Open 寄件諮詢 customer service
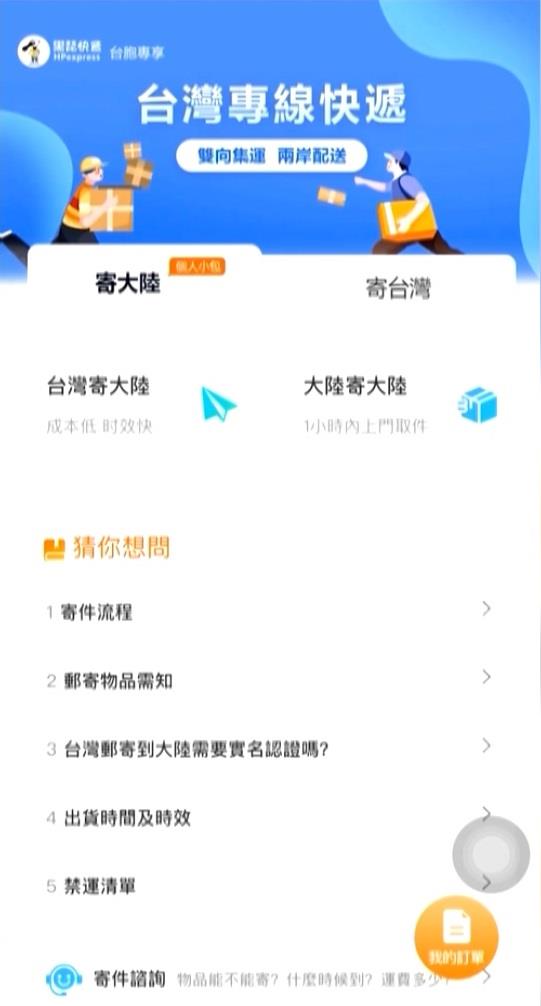This screenshot has width=541, height=1006. (269, 978)
